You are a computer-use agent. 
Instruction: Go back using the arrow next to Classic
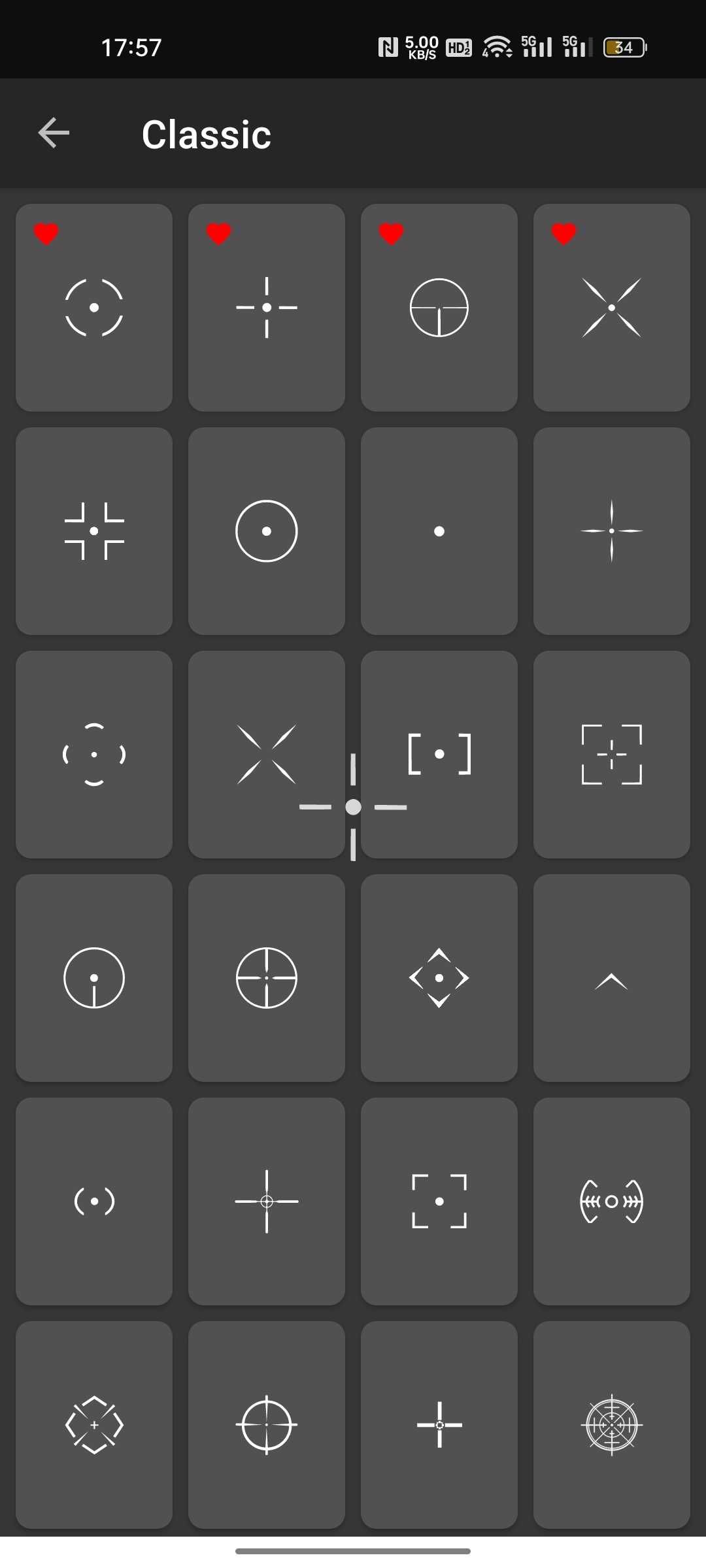[x=54, y=133]
